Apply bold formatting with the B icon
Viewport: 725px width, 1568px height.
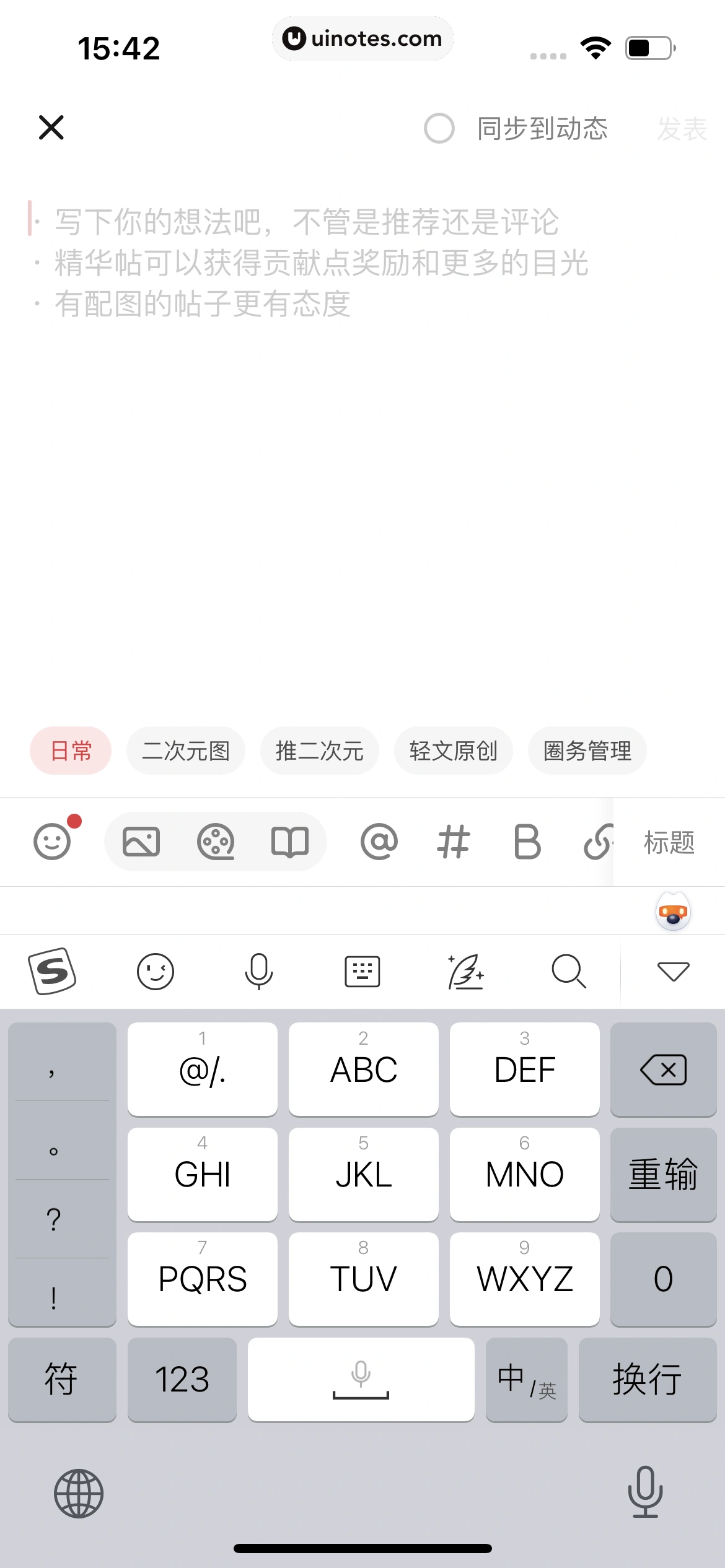pos(524,841)
